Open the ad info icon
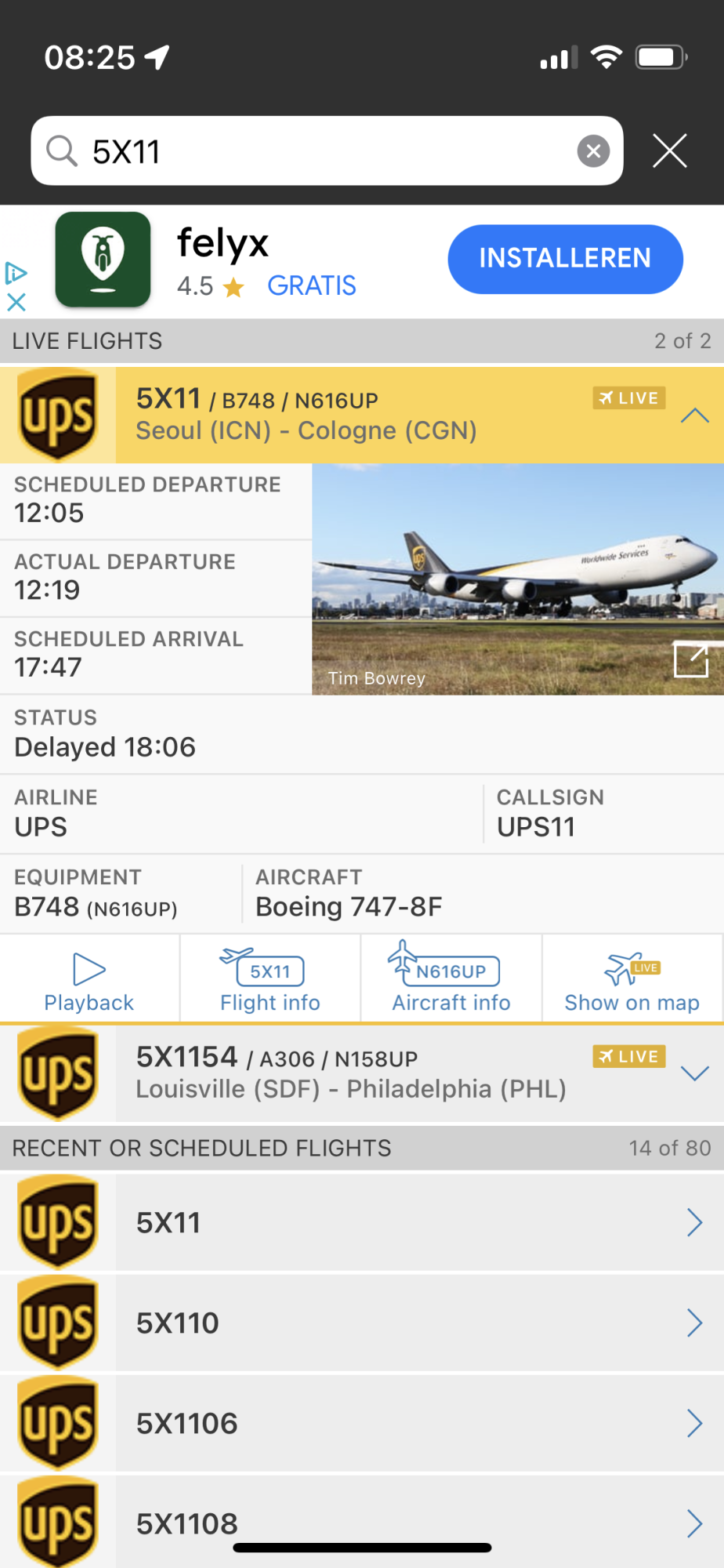Image resolution: width=724 pixels, height=1568 pixels. pos(16,273)
